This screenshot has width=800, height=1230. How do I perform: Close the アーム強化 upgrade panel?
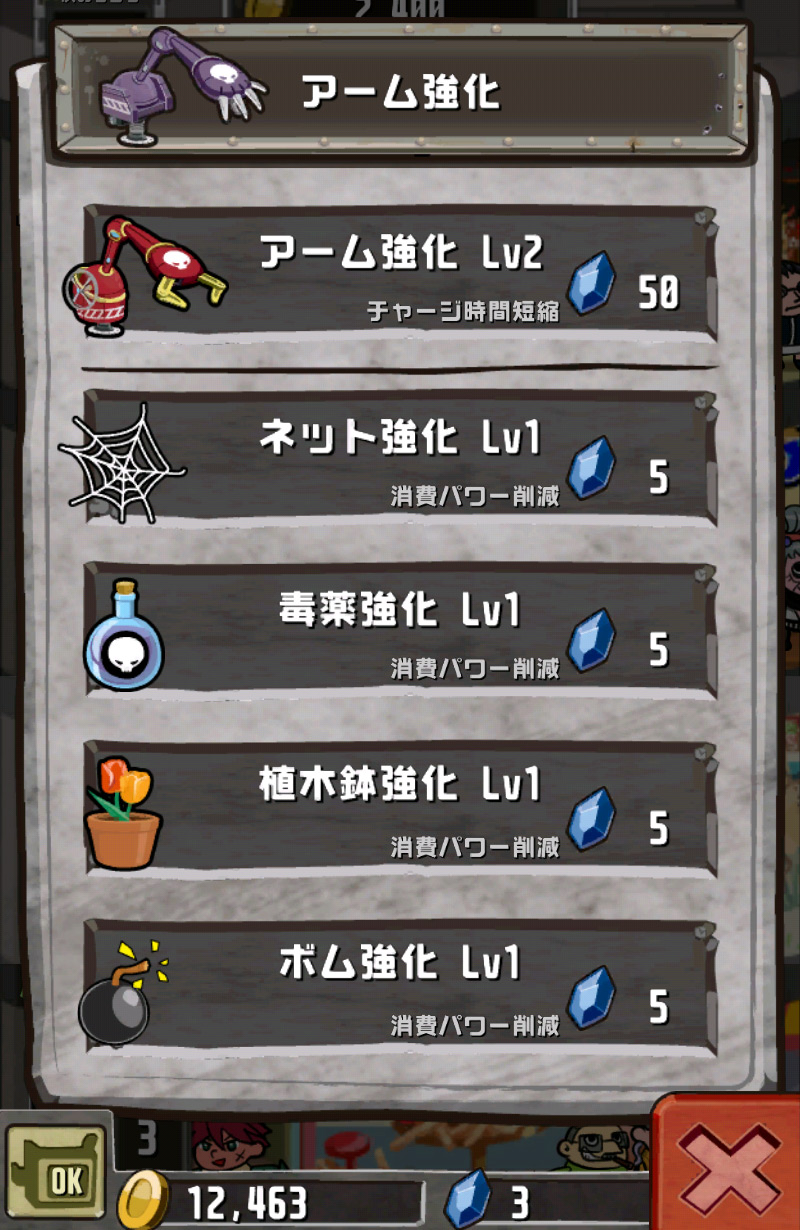(728, 1165)
